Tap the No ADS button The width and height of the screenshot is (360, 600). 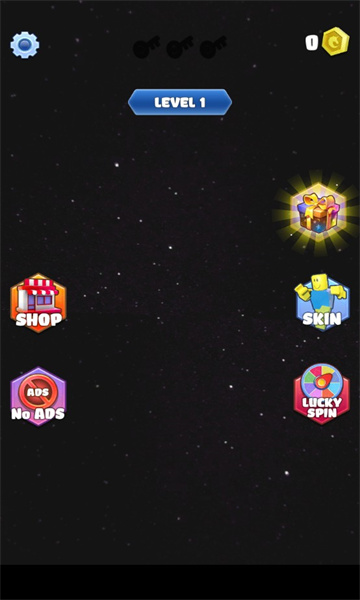38,396
